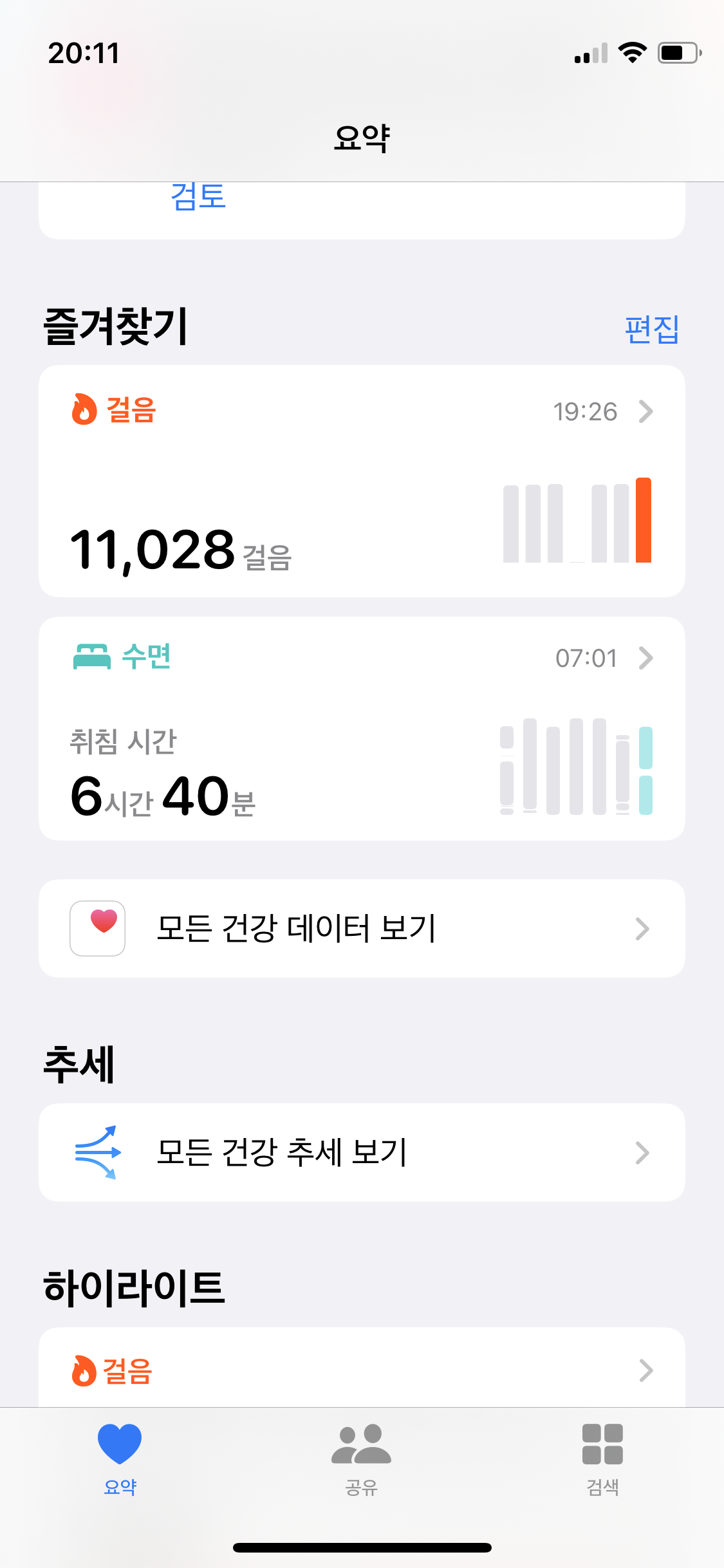The image size is (724, 1568).
Task: Open 모든 건강 추세 보기
Action: (362, 1152)
